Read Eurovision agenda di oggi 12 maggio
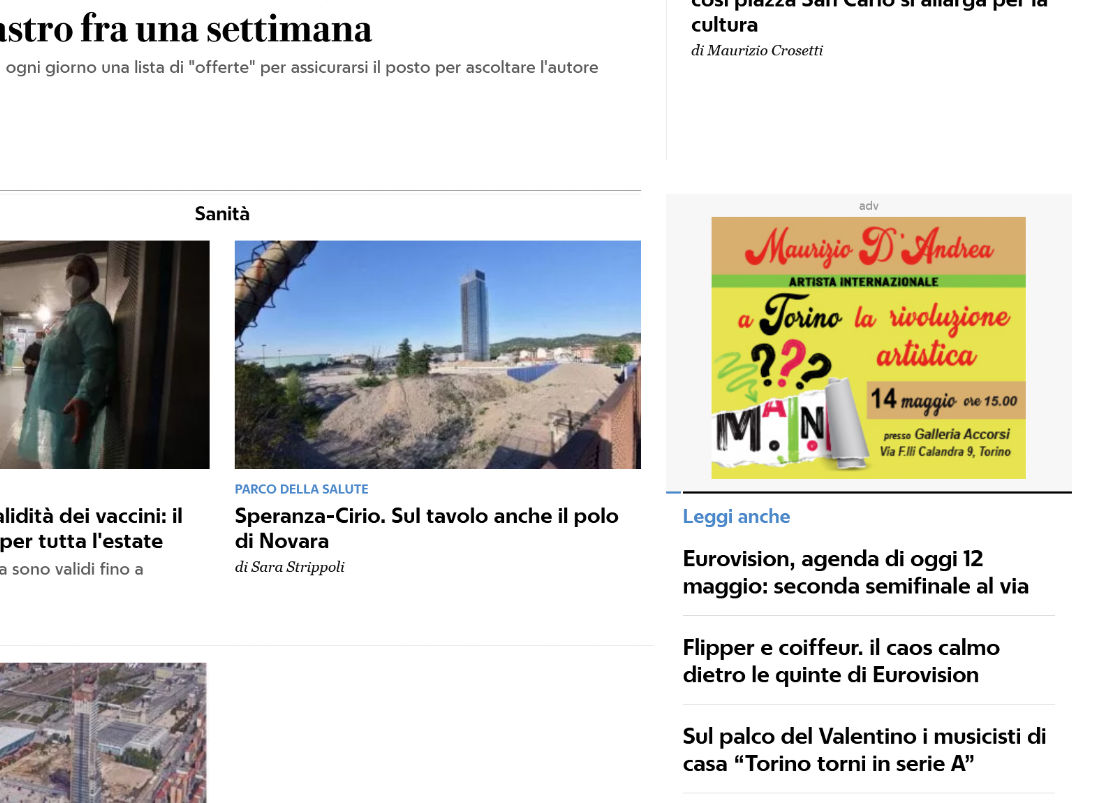 click(x=855, y=572)
